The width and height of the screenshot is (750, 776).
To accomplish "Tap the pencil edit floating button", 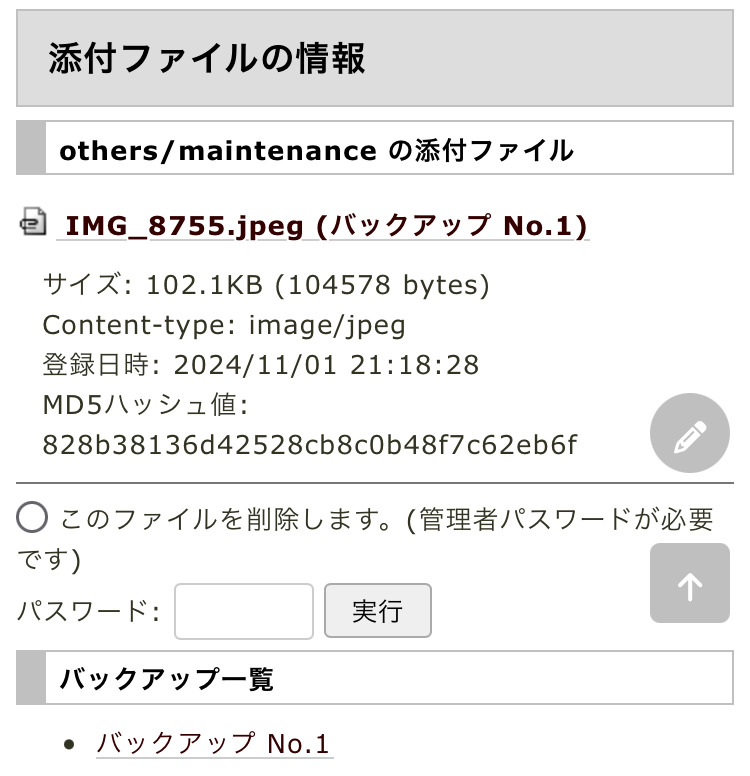I will coord(690,435).
